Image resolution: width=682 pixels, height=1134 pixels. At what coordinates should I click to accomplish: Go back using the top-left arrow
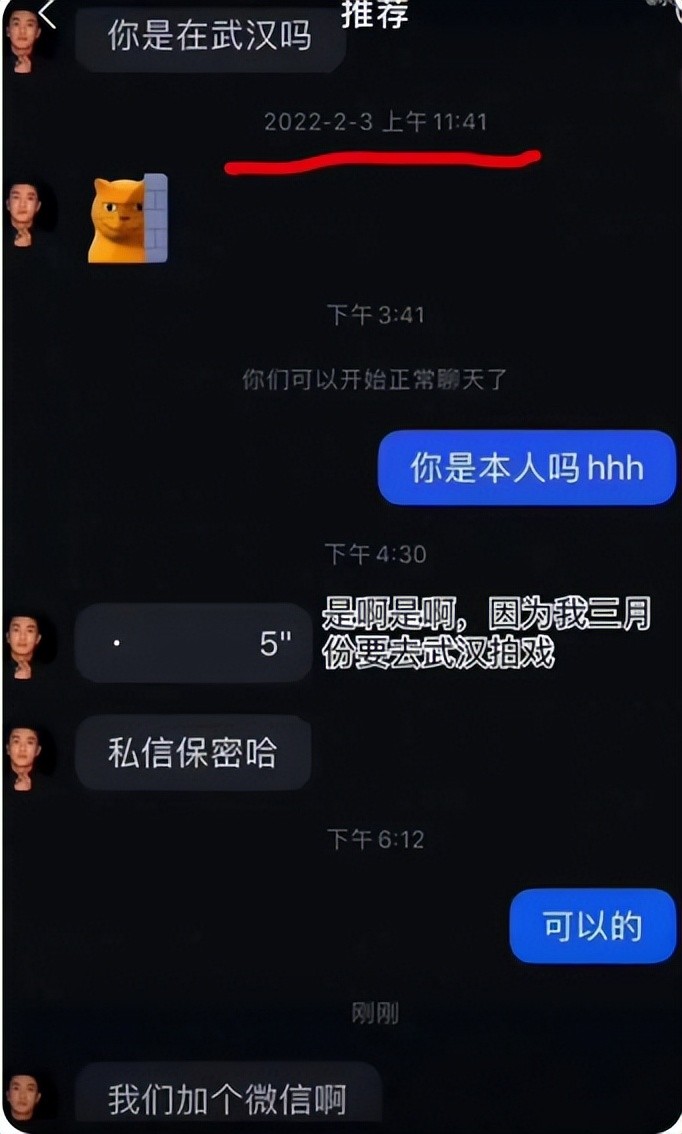[x=47, y=15]
